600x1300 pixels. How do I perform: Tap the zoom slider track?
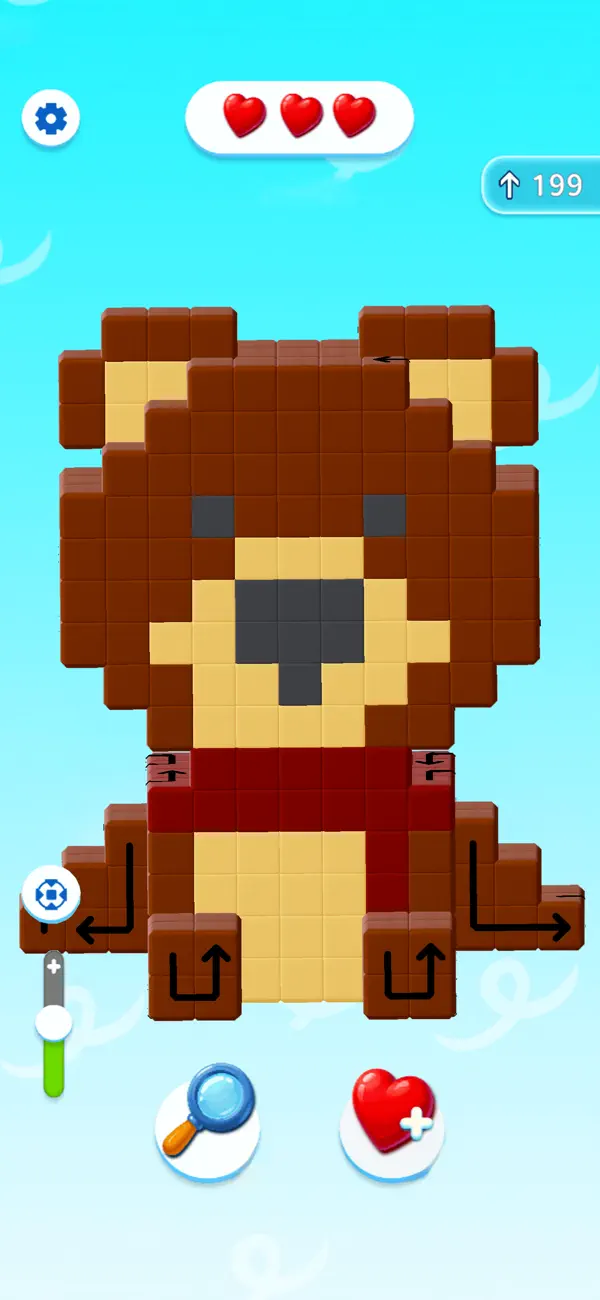(54, 1023)
